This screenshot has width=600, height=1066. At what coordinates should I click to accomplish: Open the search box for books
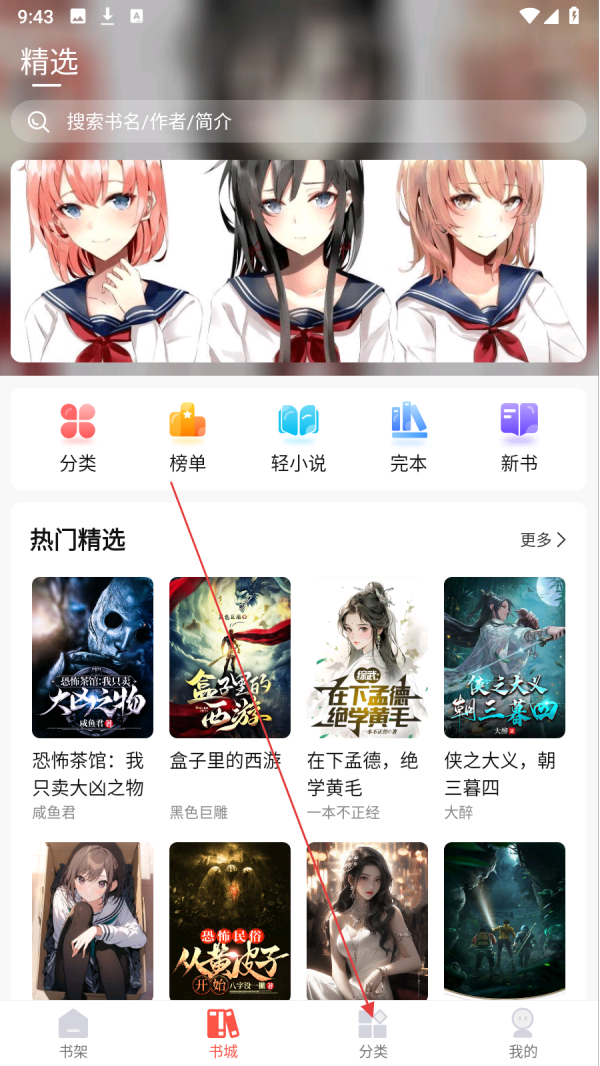(298, 122)
